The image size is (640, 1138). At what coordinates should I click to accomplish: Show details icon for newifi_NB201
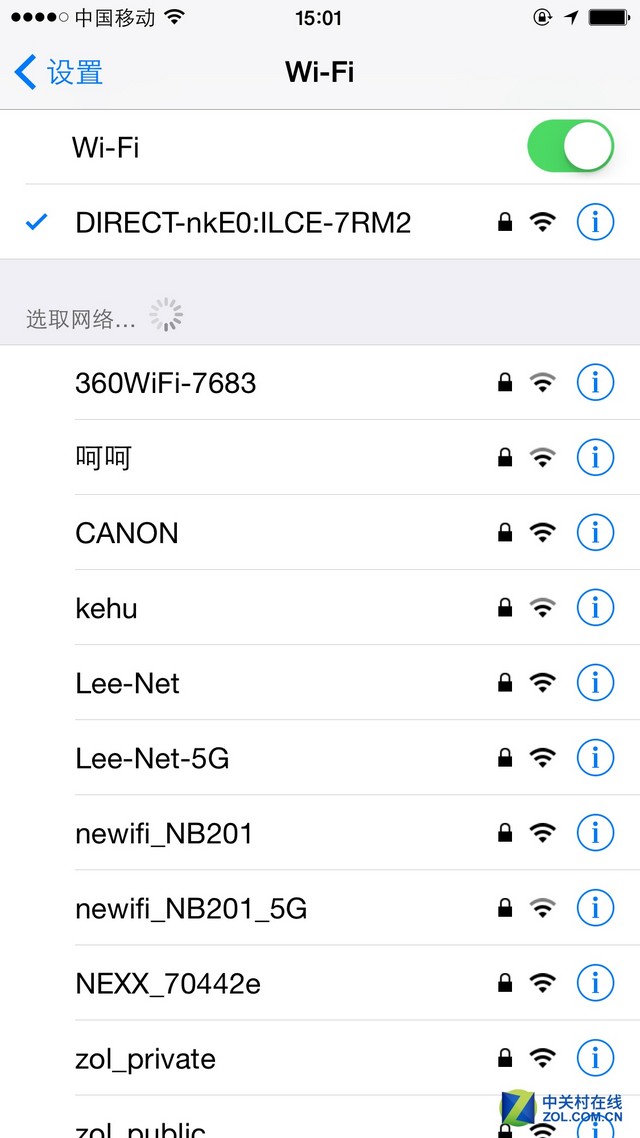(596, 833)
